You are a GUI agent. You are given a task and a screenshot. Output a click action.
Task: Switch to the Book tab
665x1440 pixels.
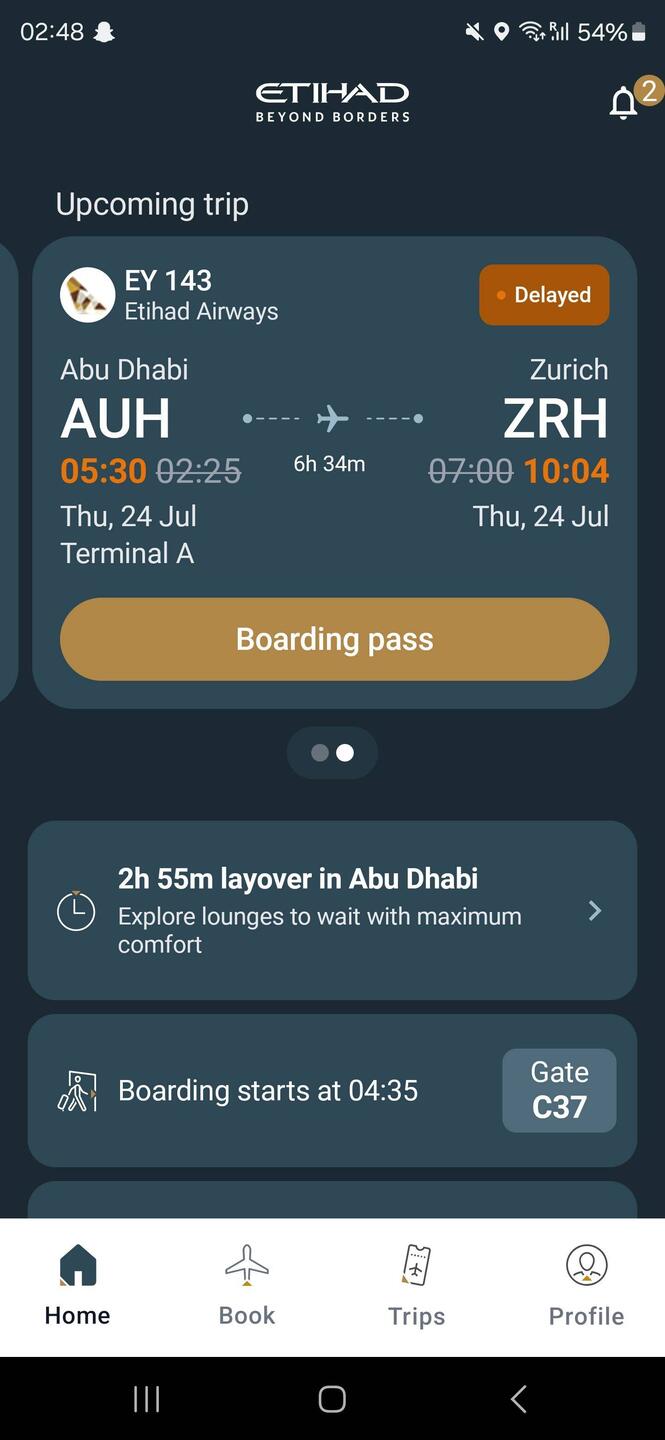click(x=247, y=1286)
